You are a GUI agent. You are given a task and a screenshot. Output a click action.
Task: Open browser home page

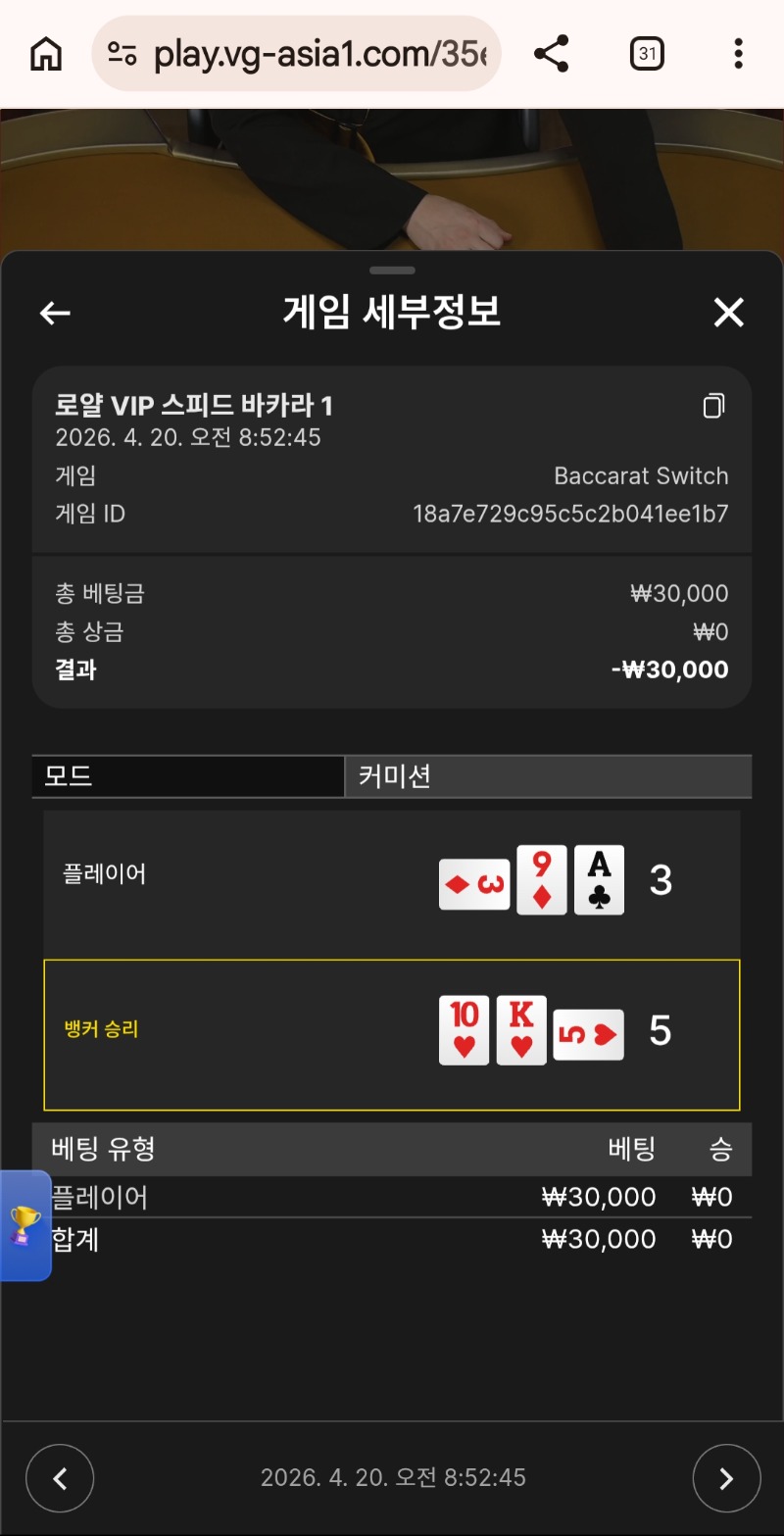pyautogui.click(x=46, y=54)
